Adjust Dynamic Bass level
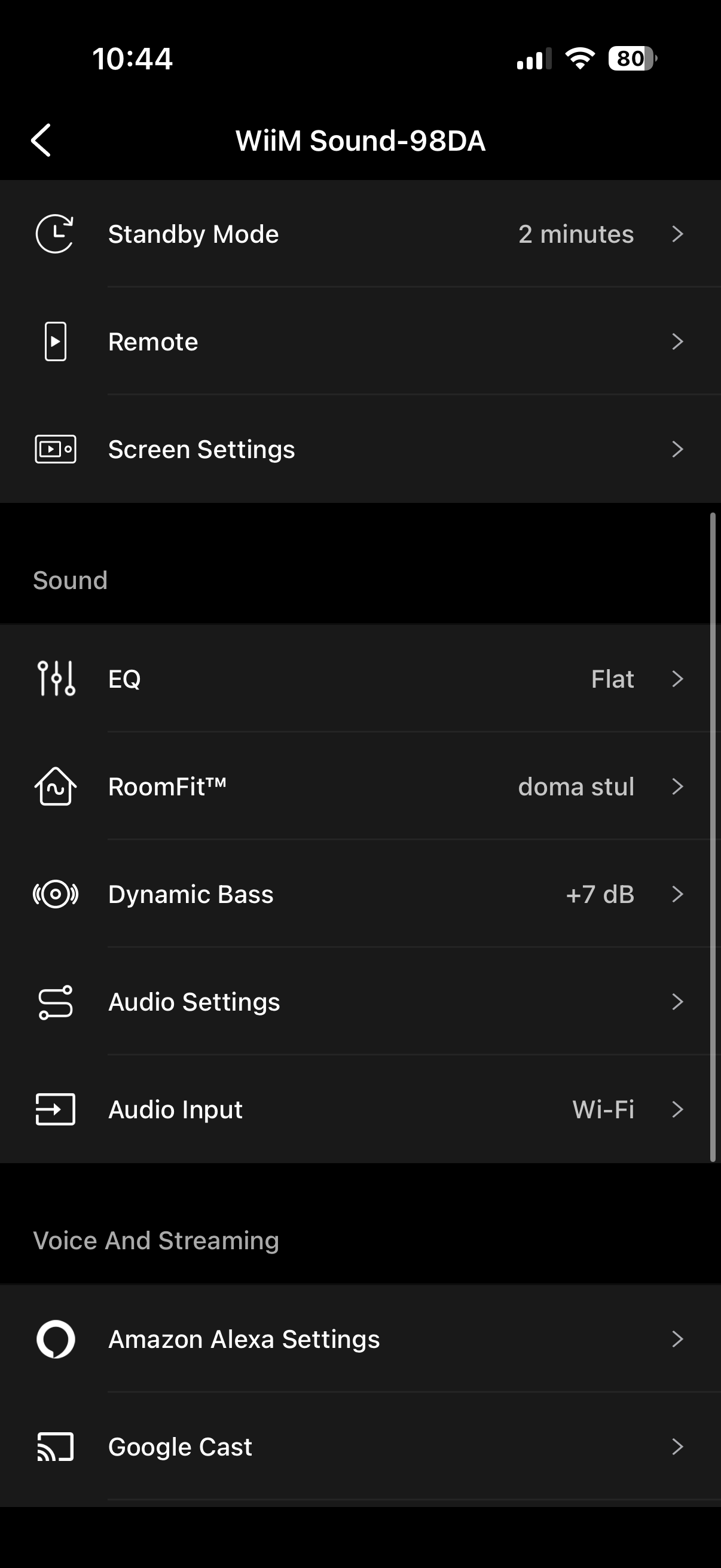 click(360, 894)
